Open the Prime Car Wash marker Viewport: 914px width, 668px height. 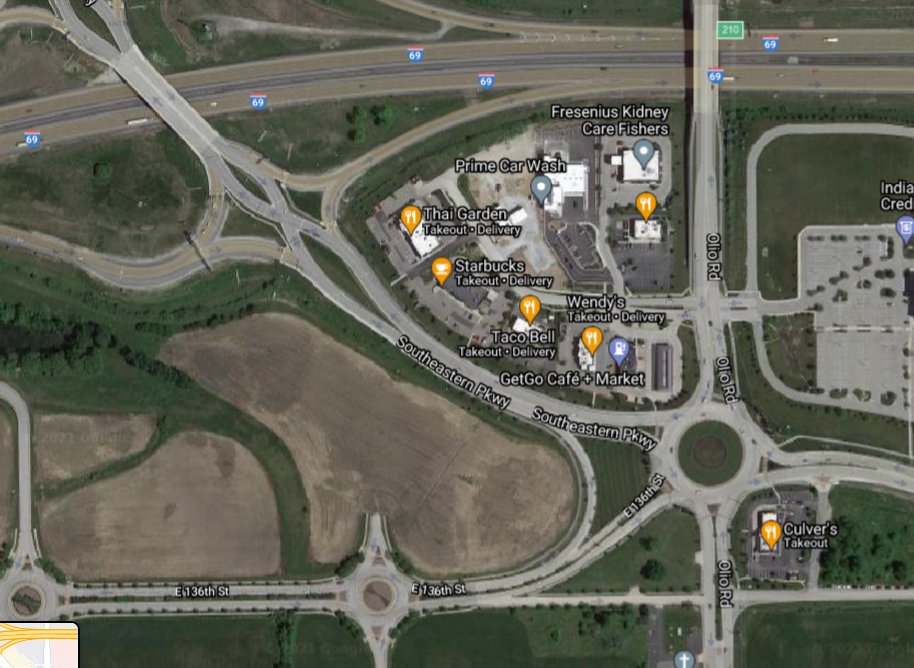[541, 187]
